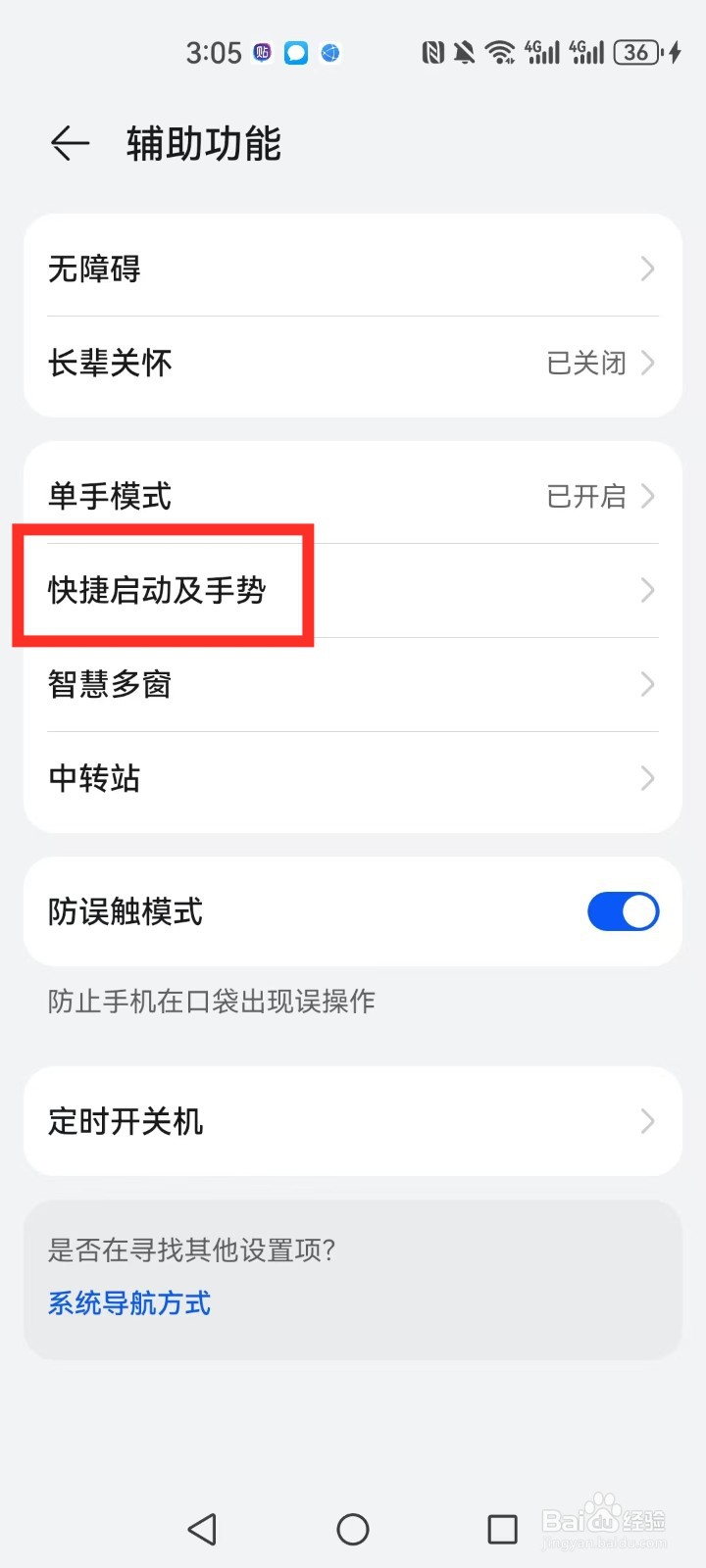Image resolution: width=706 pixels, height=1568 pixels.
Task: Tap the NFC icon in status bar
Action: (x=434, y=53)
